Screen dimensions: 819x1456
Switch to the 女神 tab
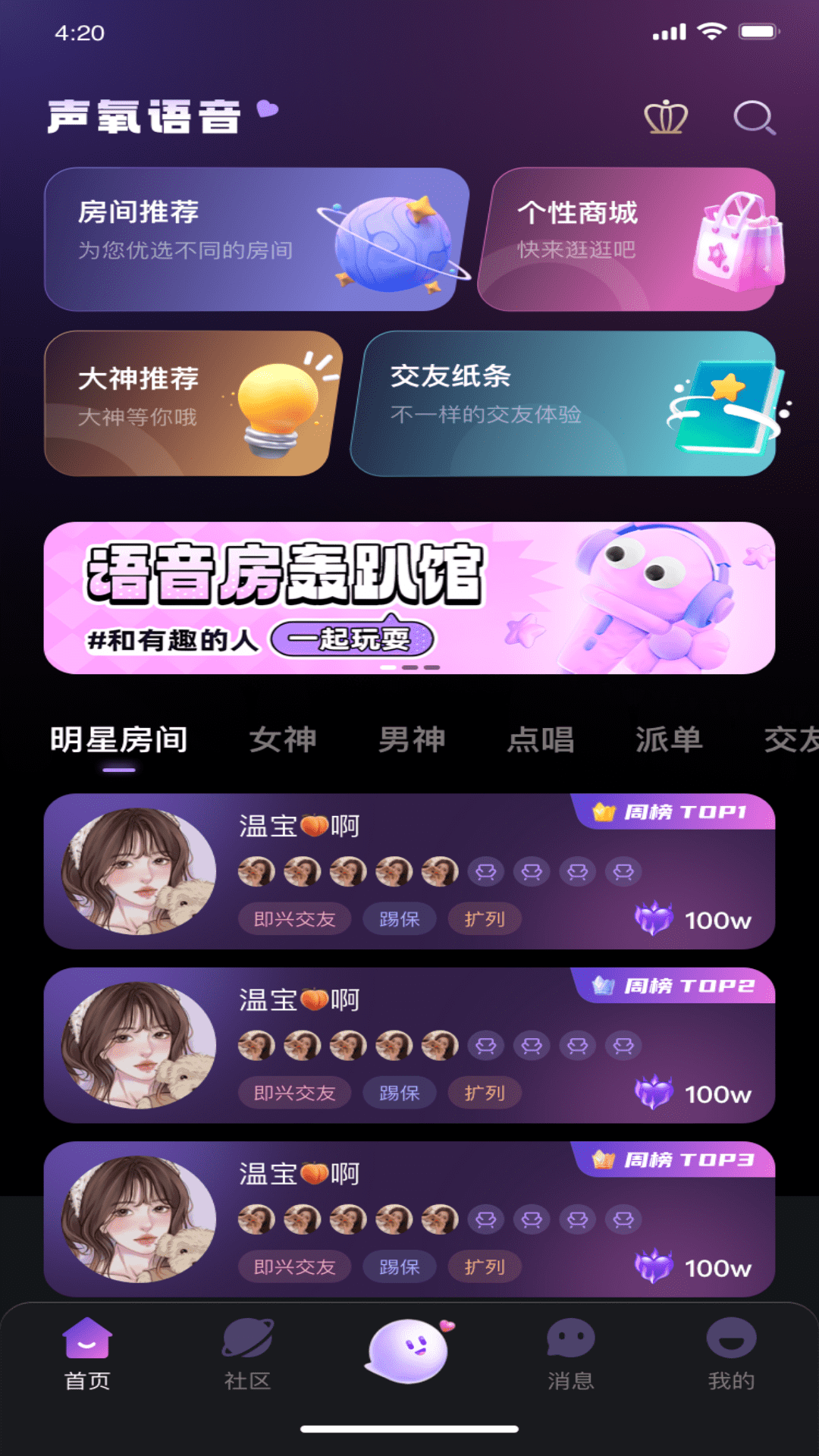point(283,739)
